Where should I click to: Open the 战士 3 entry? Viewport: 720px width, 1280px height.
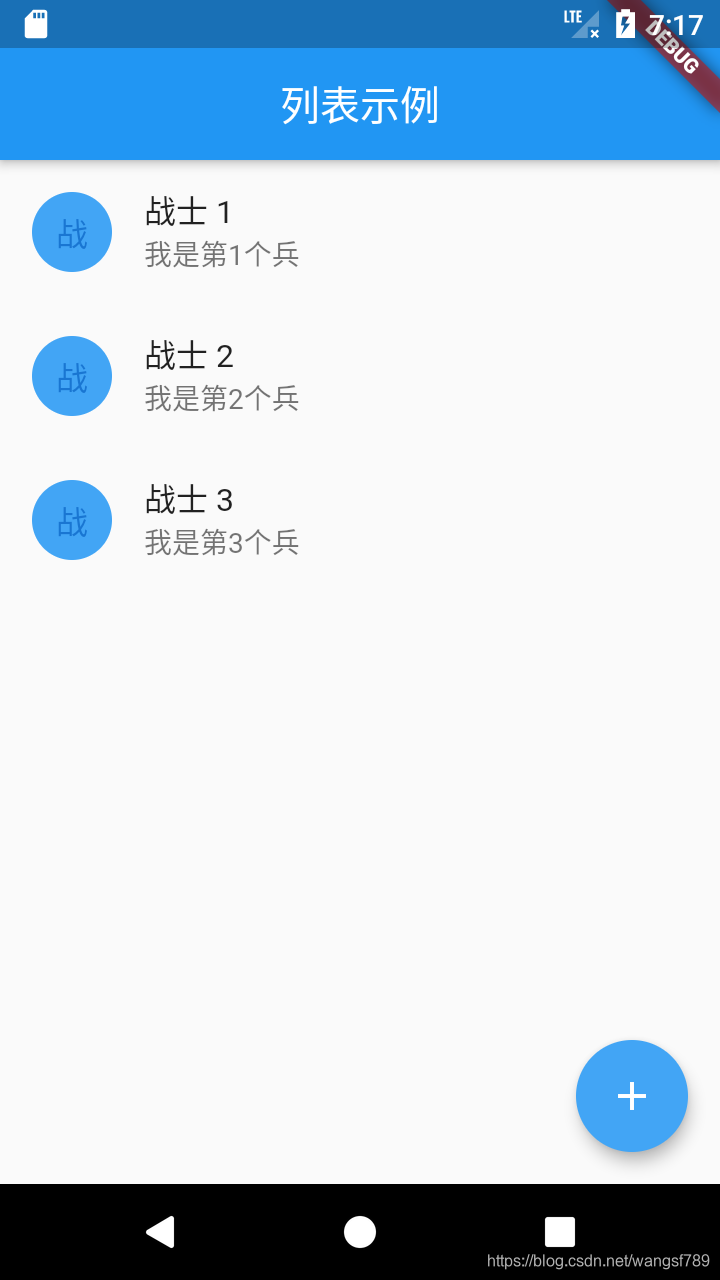coord(360,520)
